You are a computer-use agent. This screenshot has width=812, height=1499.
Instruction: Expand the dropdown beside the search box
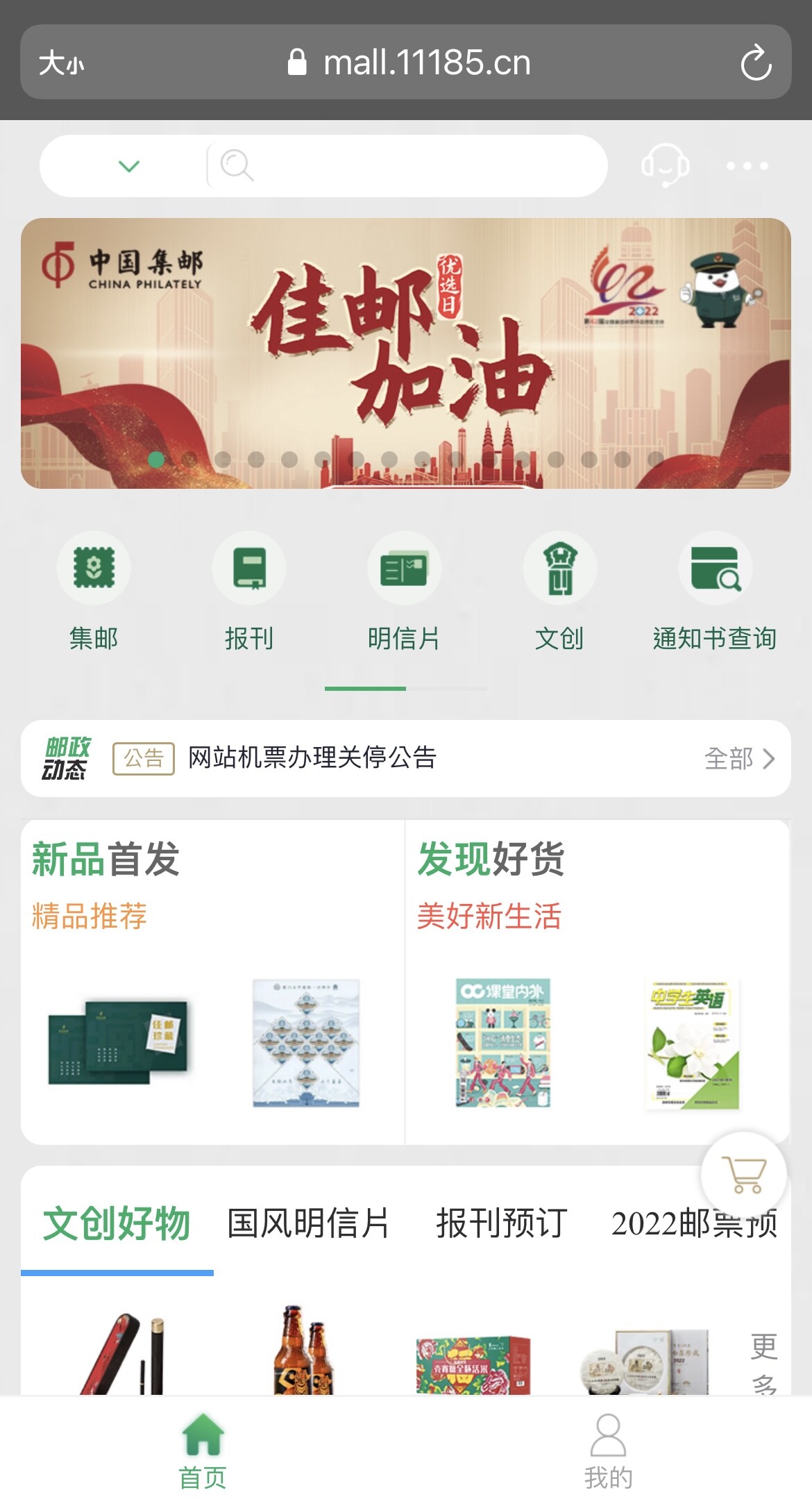click(129, 166)
